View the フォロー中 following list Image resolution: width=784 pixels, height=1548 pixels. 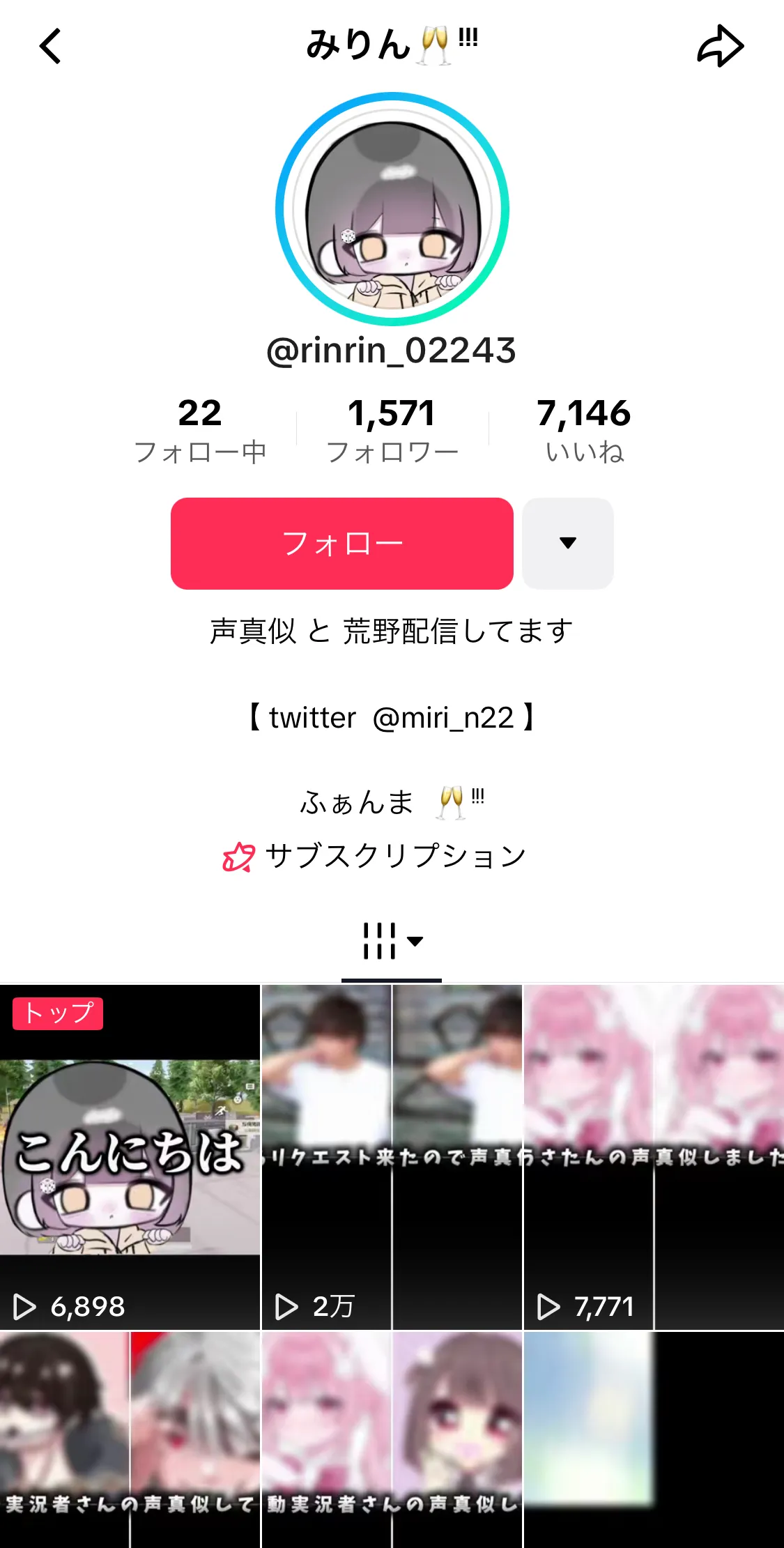tap(200, 430)
